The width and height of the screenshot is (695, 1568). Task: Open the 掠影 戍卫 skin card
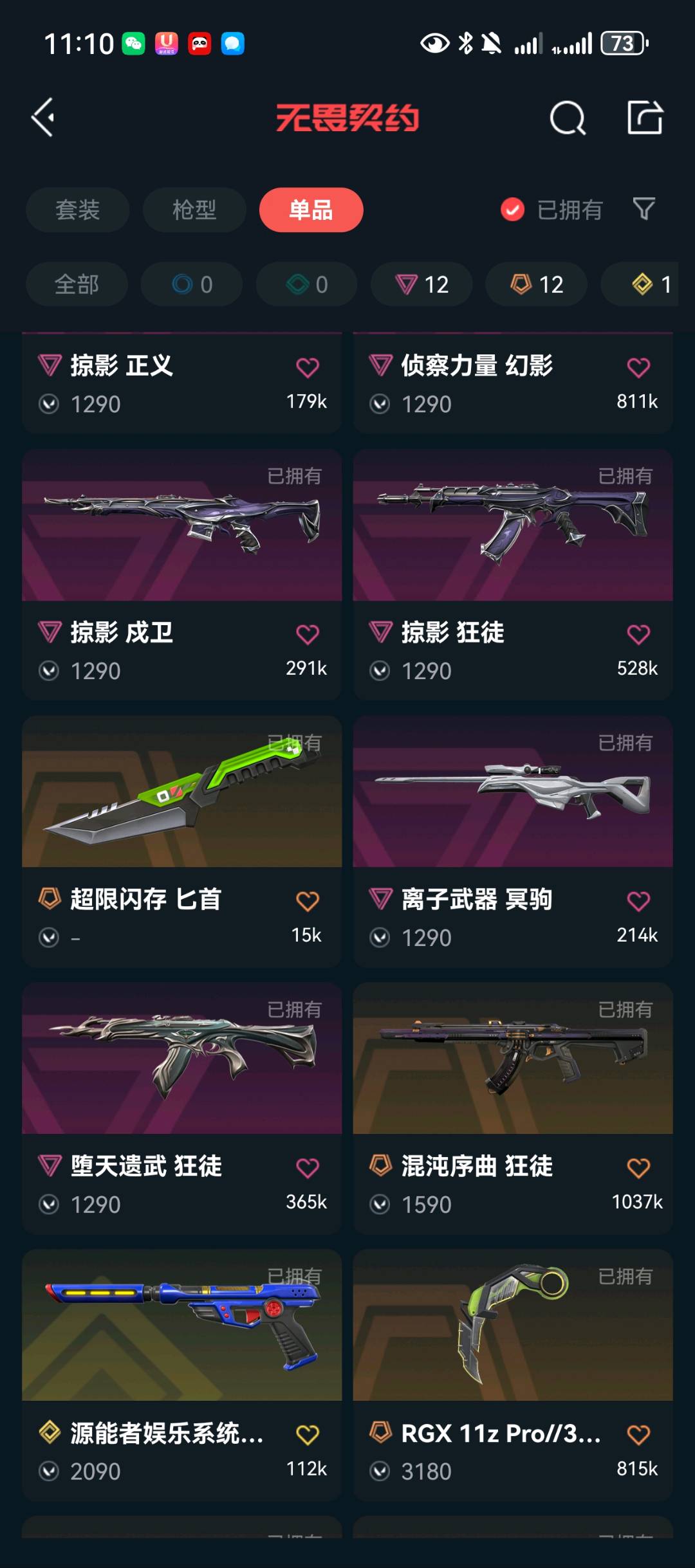[x=181, y=574]
